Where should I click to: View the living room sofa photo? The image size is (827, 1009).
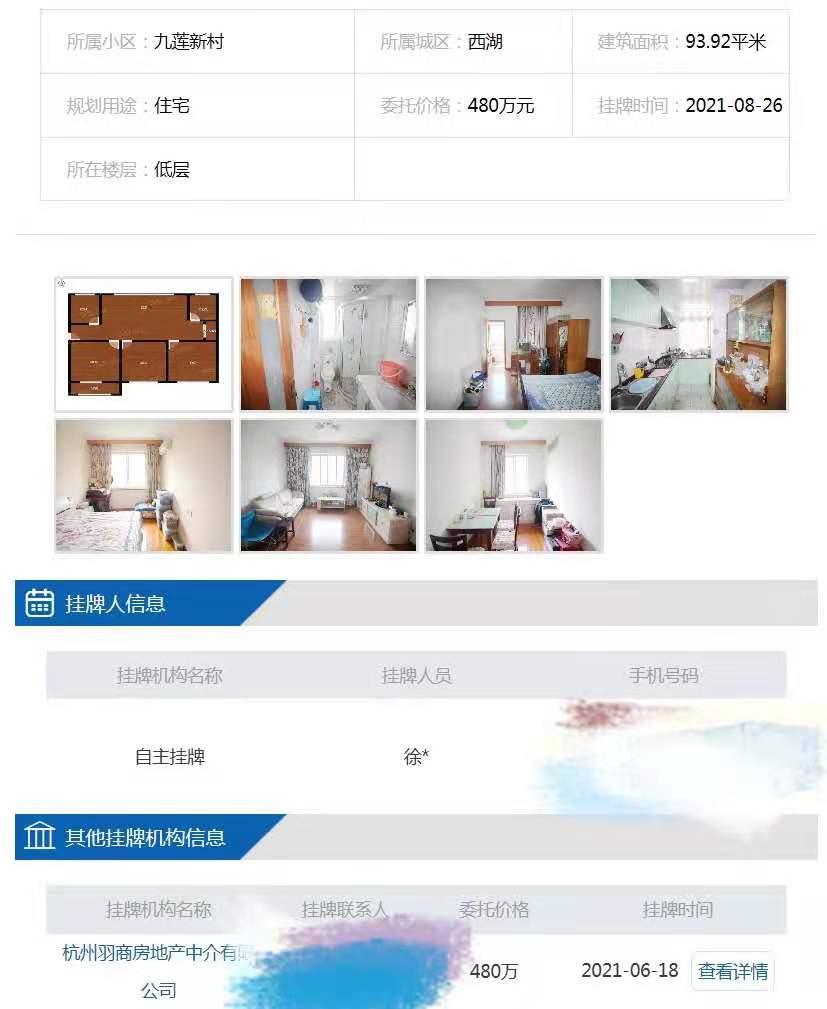[328, 485]
